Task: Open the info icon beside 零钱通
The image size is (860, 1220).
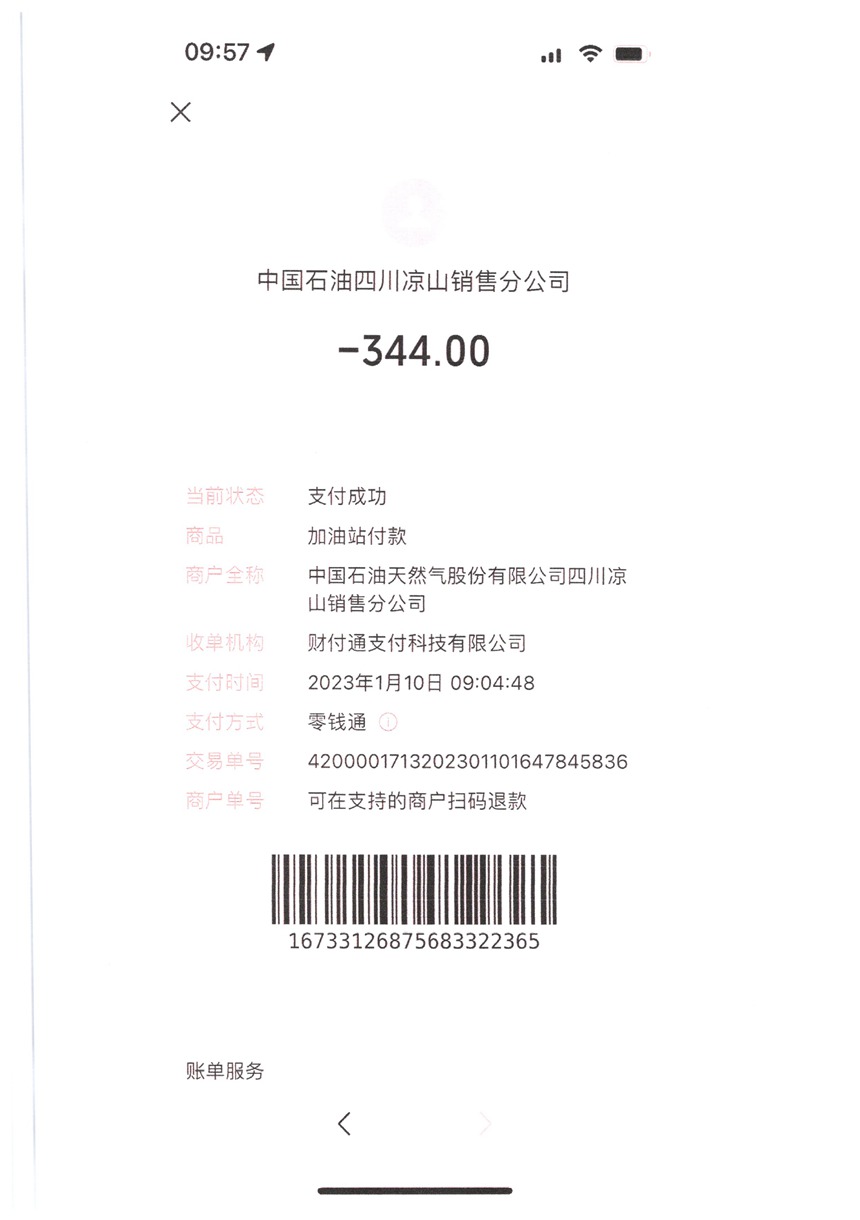Action: point(389,722)
